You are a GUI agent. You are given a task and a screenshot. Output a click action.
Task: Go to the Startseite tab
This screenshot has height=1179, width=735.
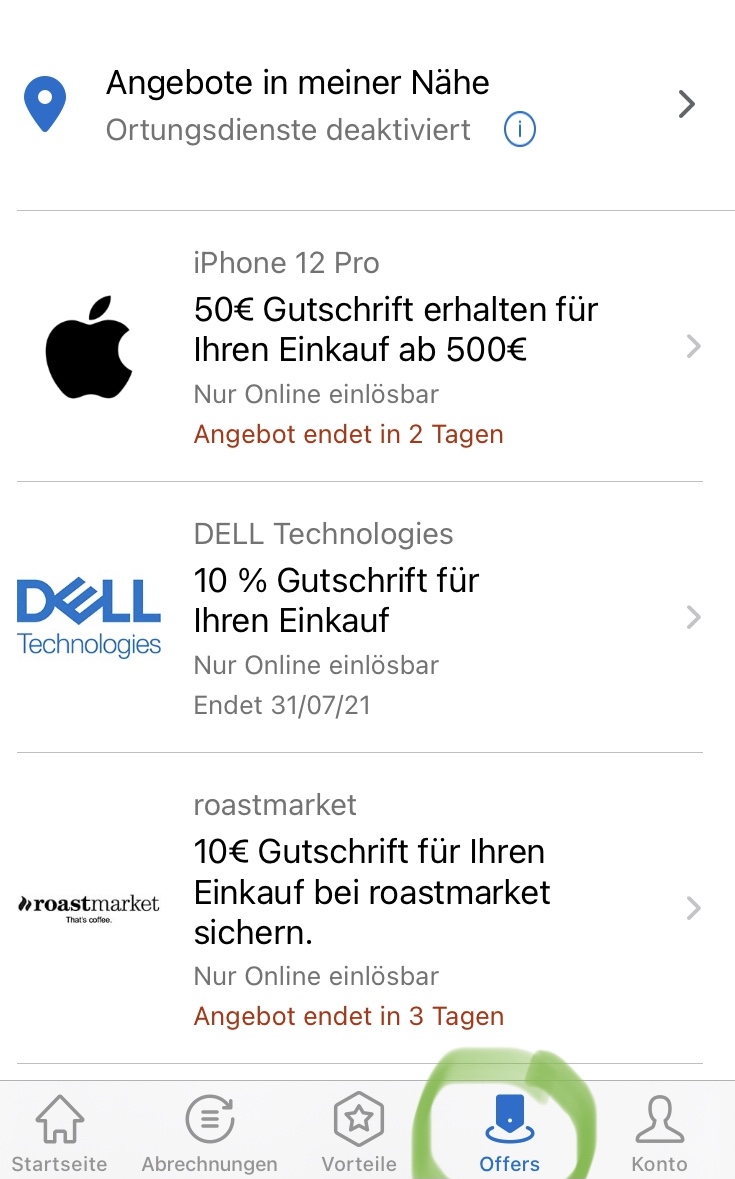[59, 1134]
